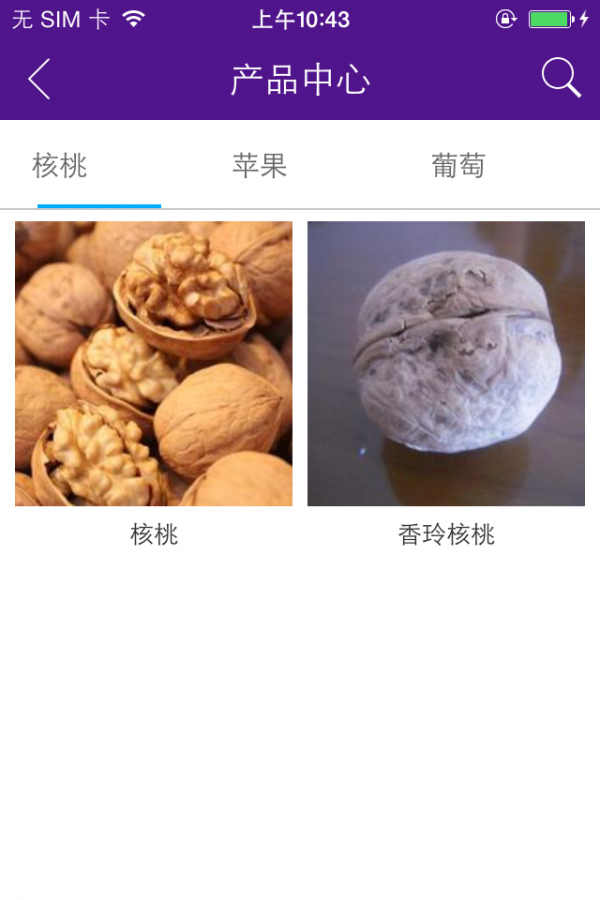The width and height of the screenshot is (600, 900).
Task: Go back from 产品中心 page
Action: (40, 79)
